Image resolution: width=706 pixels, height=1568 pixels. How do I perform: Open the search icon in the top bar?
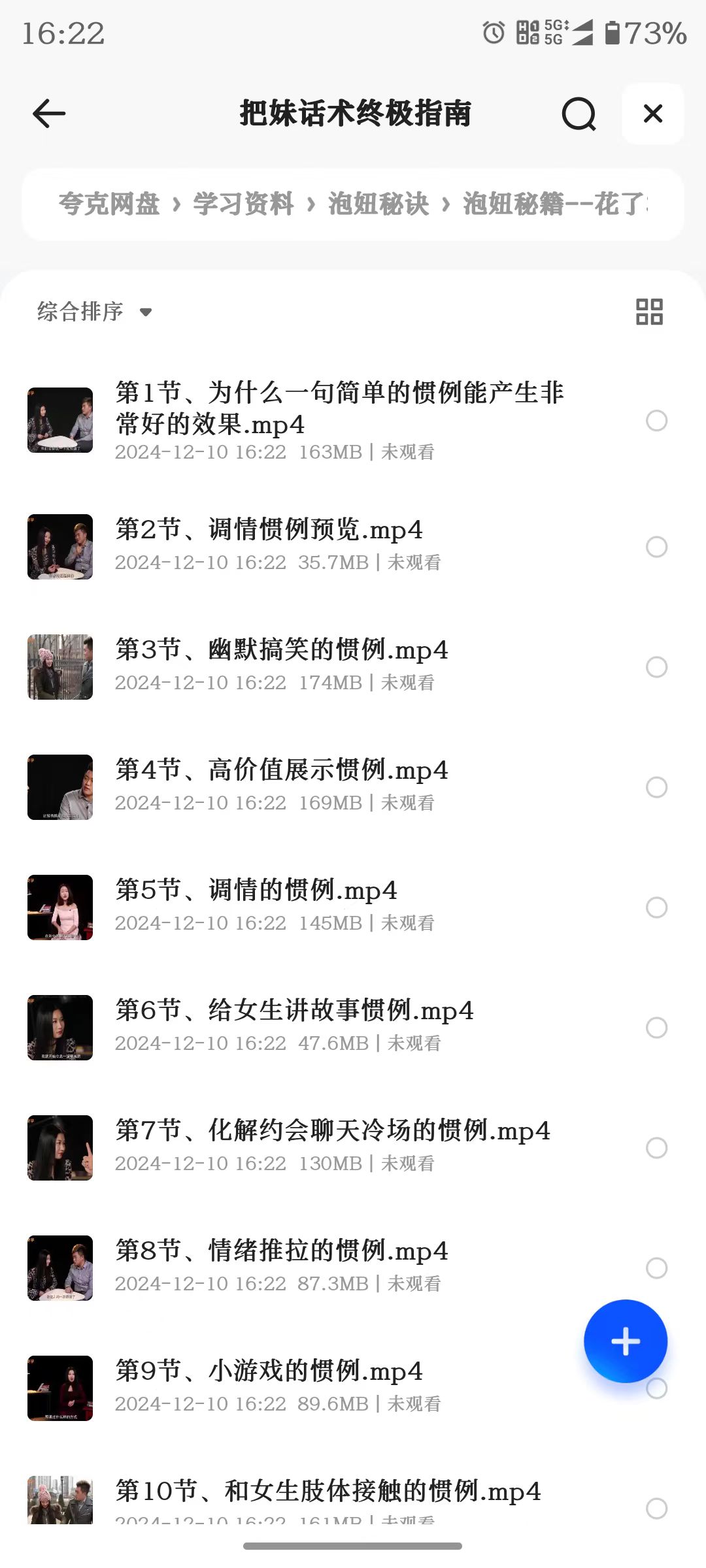(578, 114)
